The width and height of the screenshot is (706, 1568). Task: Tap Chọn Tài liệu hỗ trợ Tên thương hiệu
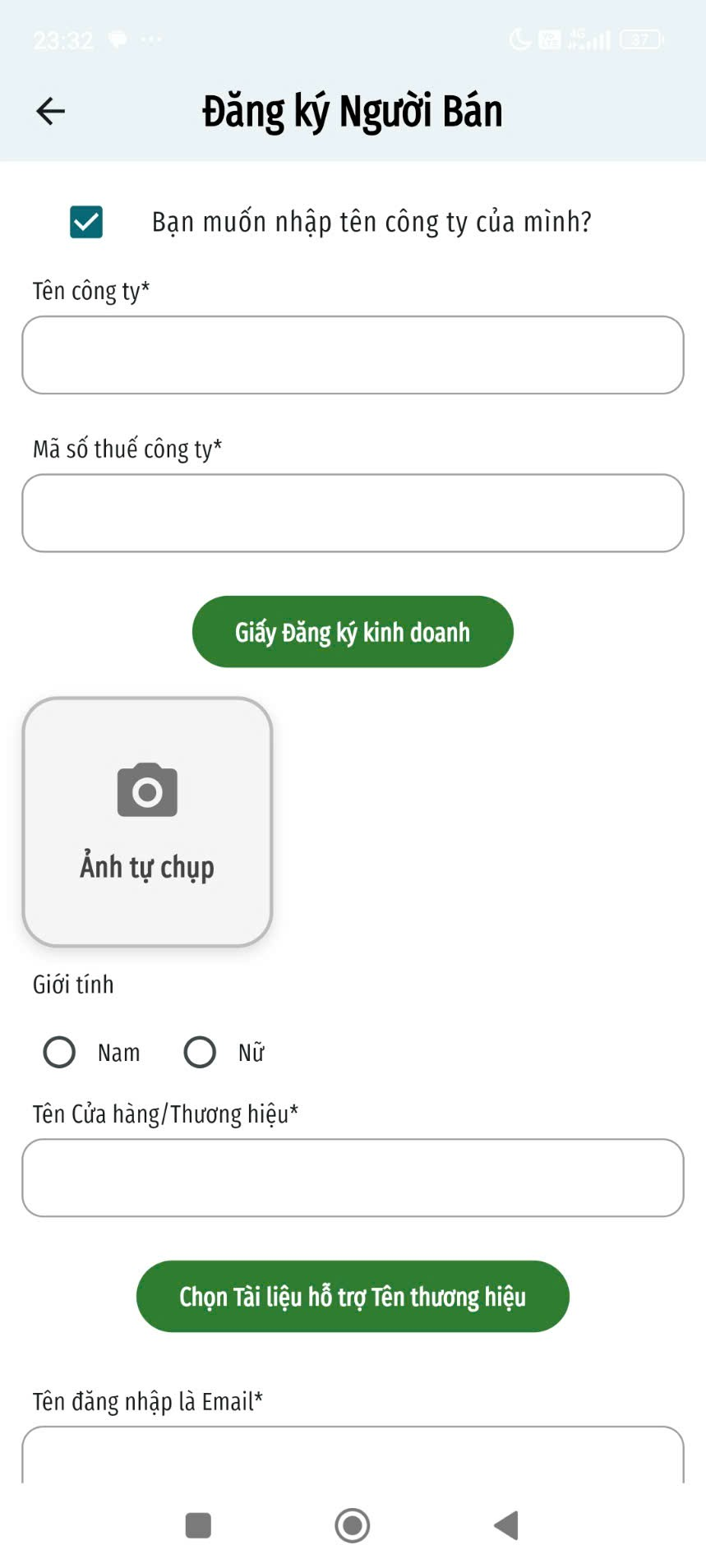point(353,1296)
